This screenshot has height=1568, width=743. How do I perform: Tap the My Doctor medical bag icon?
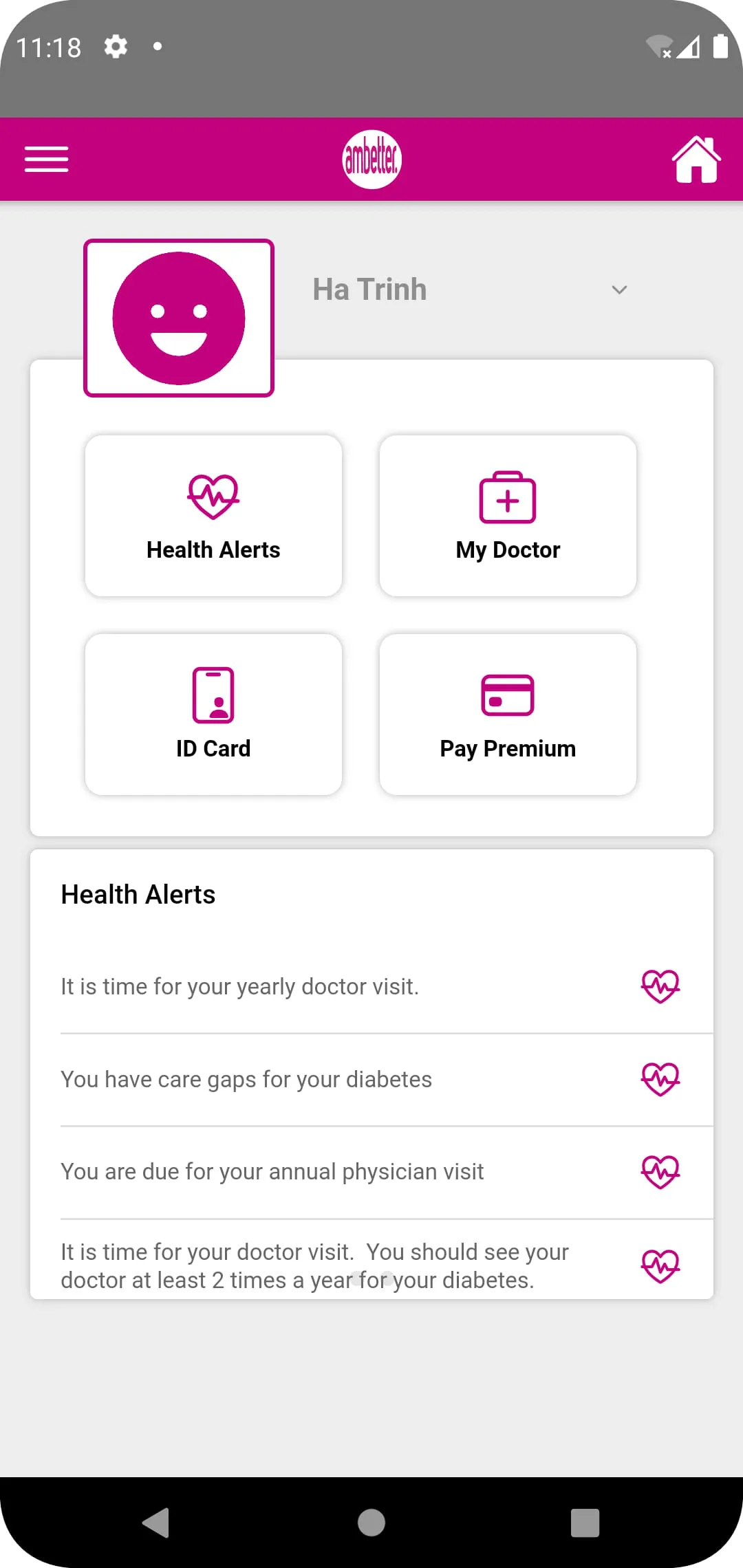click(x=507, y=497)
